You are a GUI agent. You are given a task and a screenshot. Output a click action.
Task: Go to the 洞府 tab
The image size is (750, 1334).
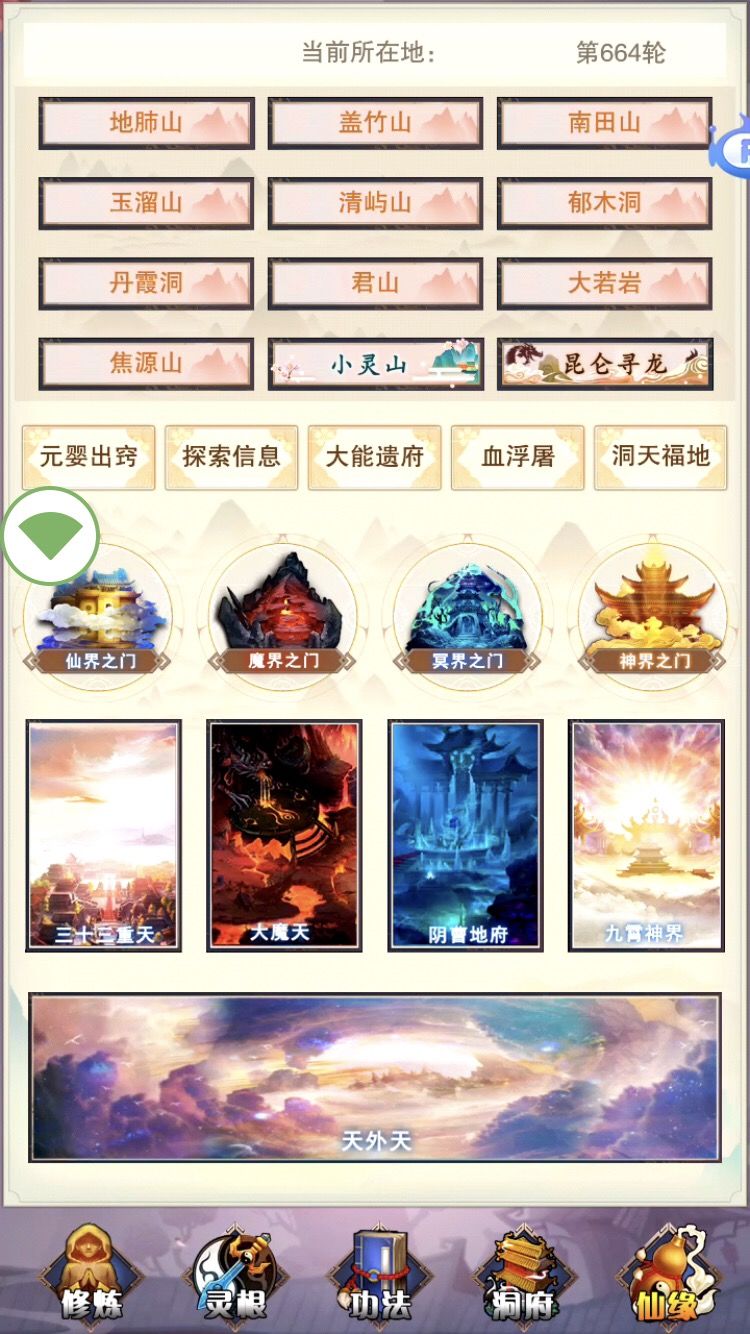(522, 1274)
